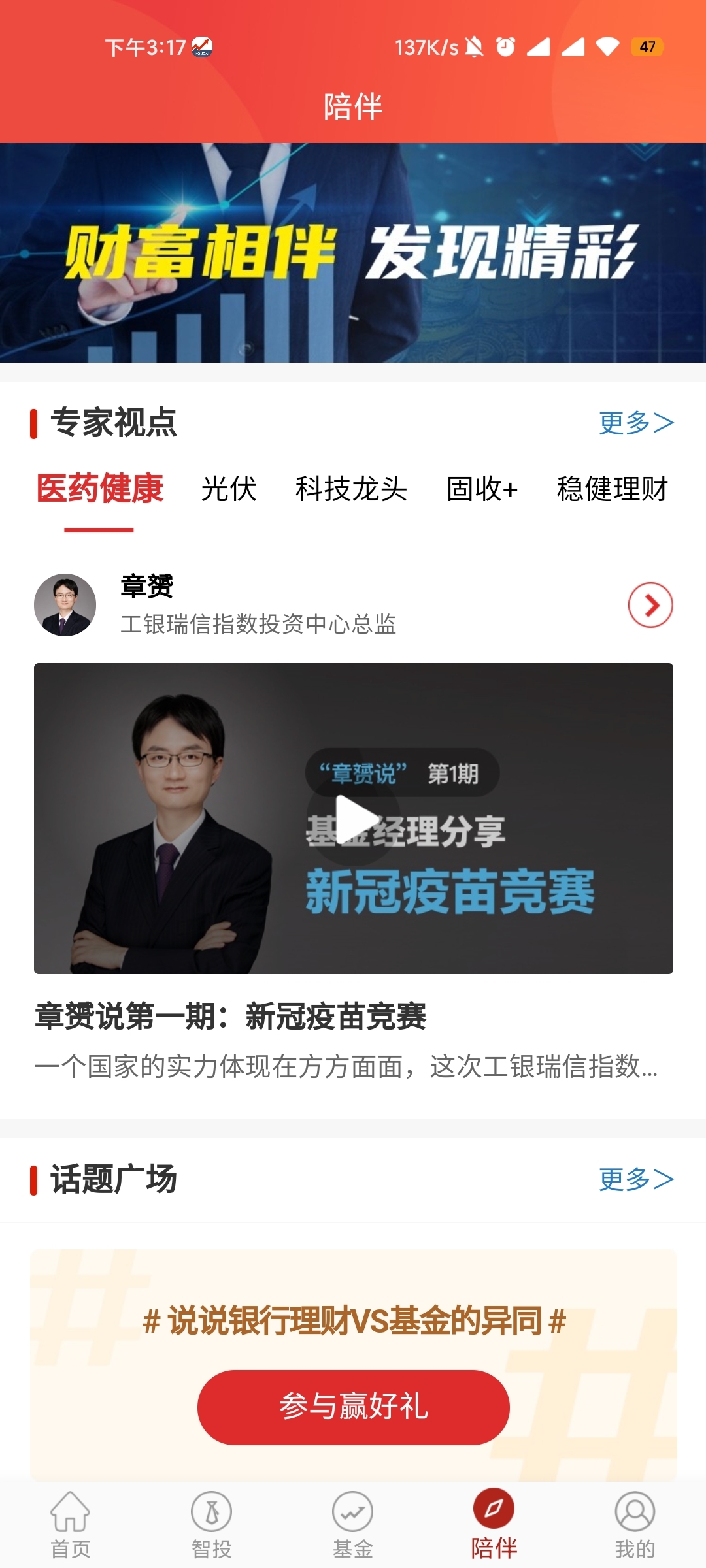
Task: Tap the notification mute icon in status bar
Action: pos(473,46)
